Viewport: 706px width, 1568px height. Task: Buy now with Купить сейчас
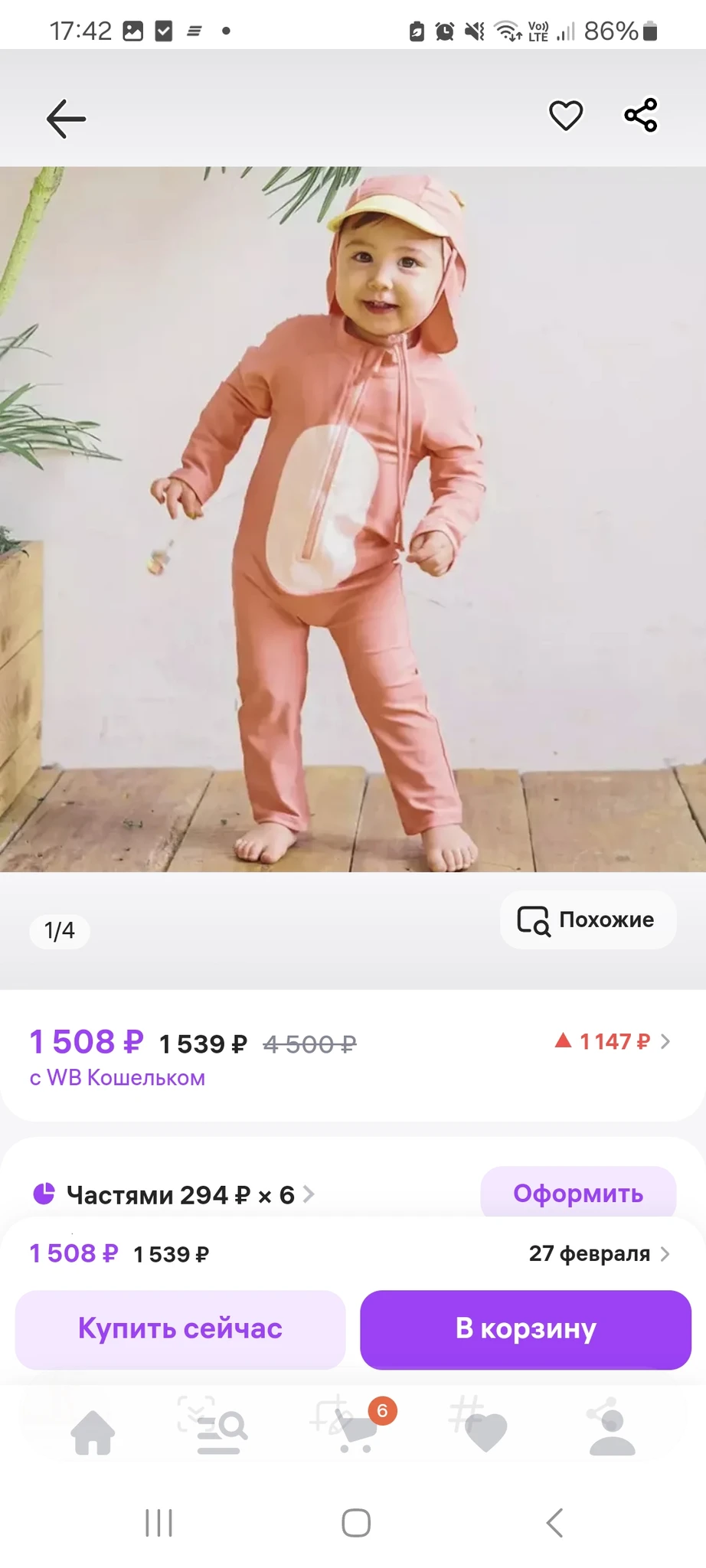pos(180,1328)
